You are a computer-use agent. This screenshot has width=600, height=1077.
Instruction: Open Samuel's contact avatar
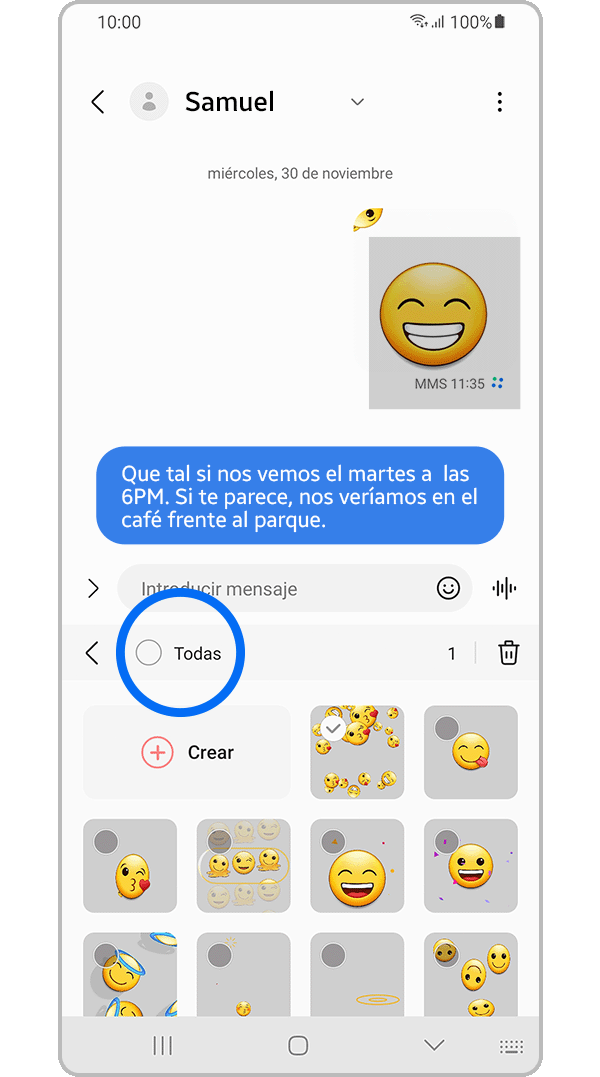[x=149, y=102]
